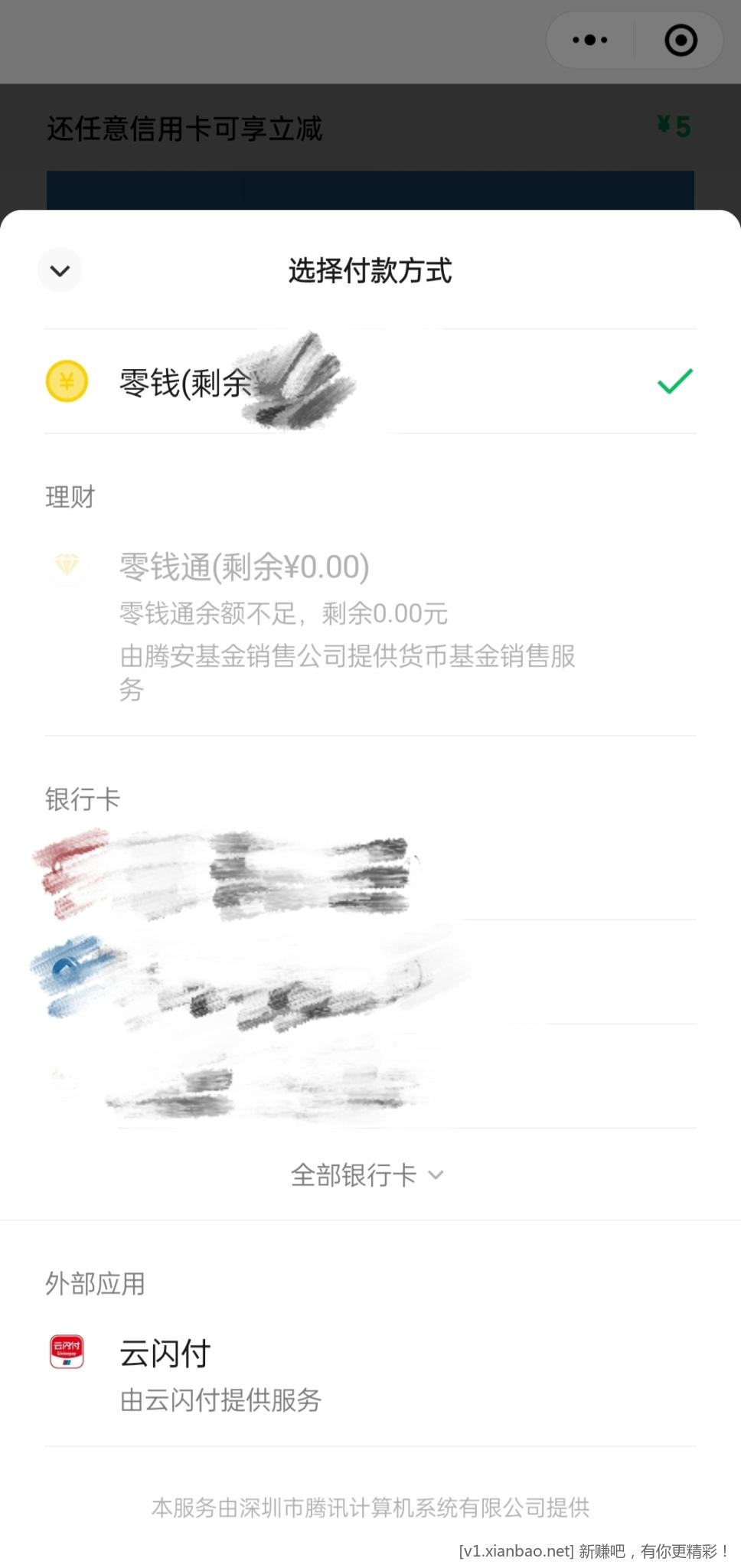Expand 全部银行卡 to show all bank cards

coord(367,1174)
